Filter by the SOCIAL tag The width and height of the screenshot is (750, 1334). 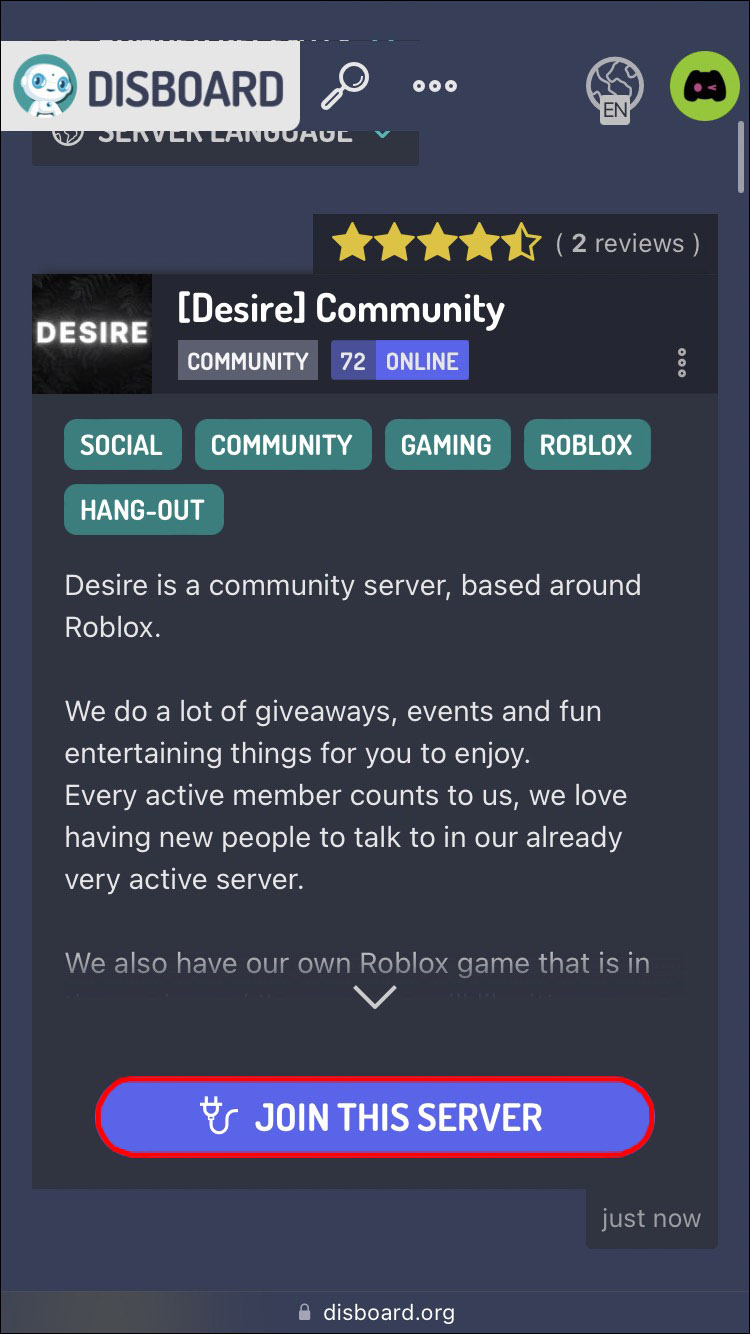pos(122,445)
